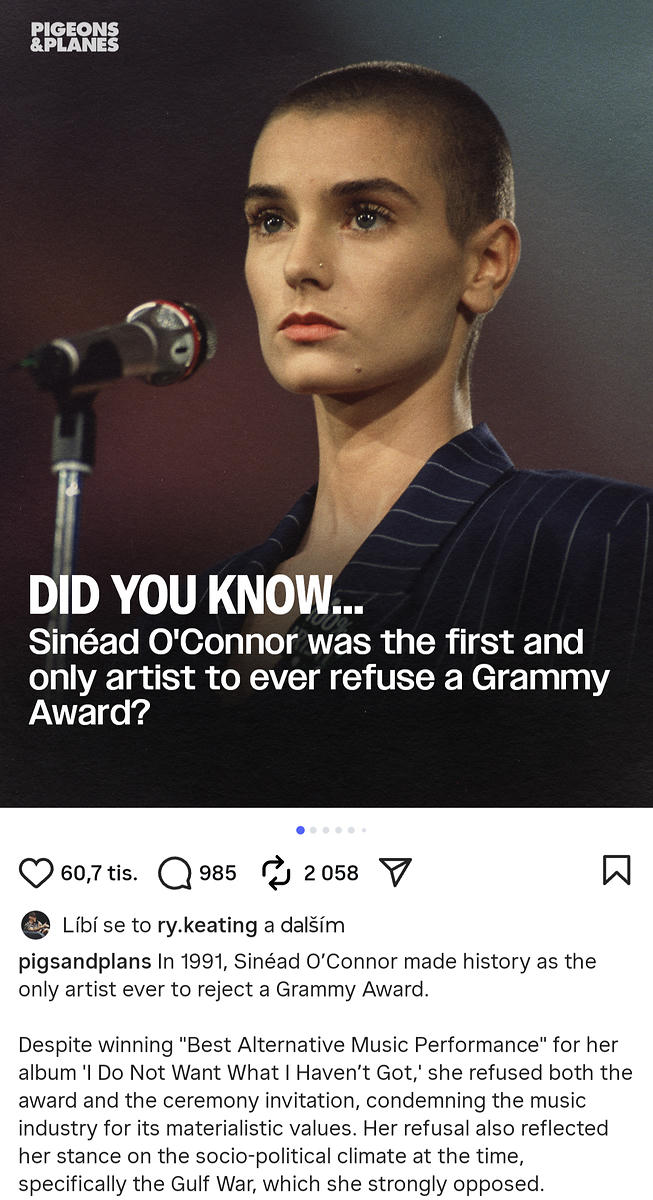Repost this post via the arrows icon
This screenshot has width=653, height=1200.
pos(275,873)
